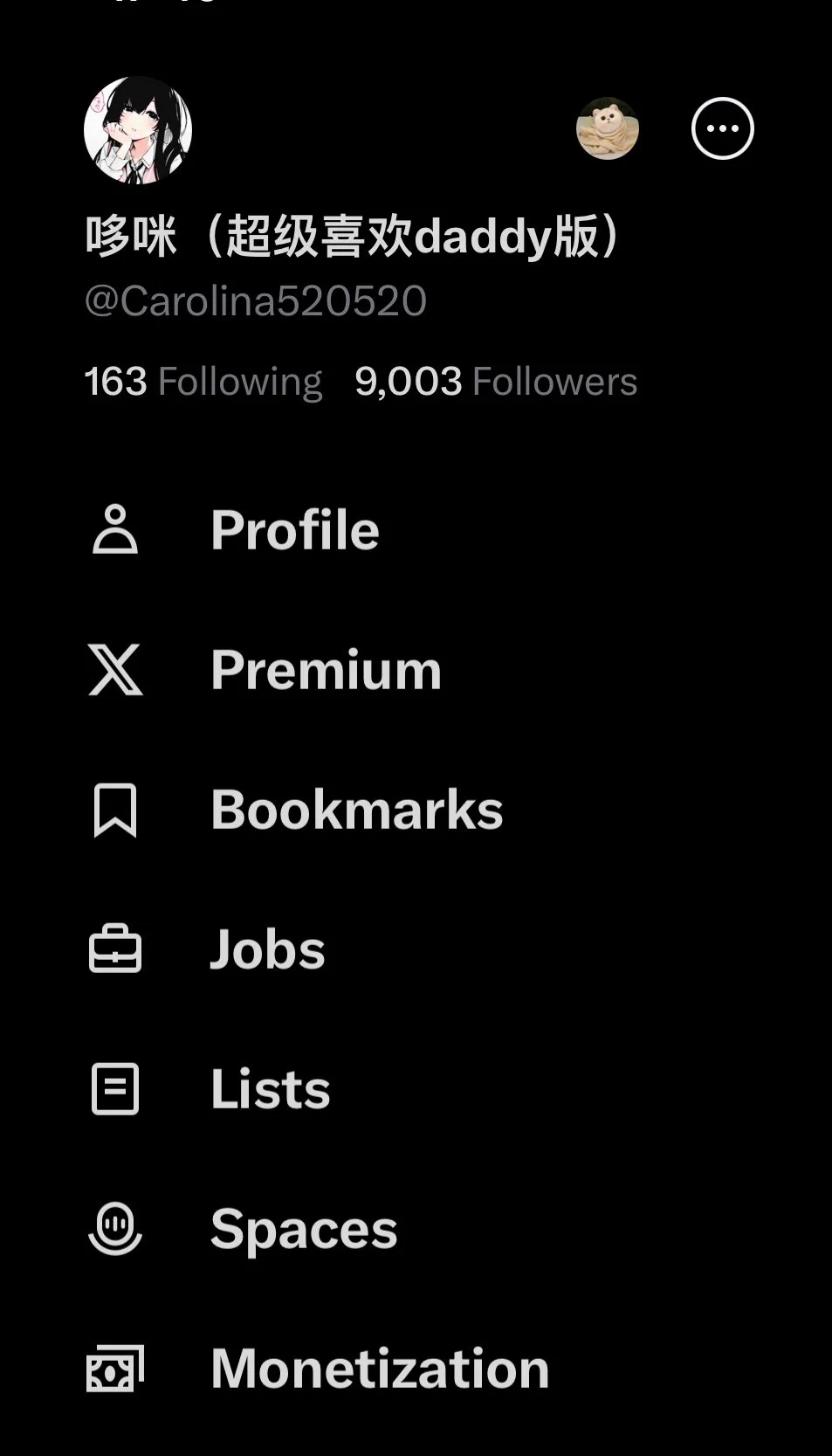Tap the anime girl profile avatar
The height and width of the screenshot is (1456, 832).
137,130
